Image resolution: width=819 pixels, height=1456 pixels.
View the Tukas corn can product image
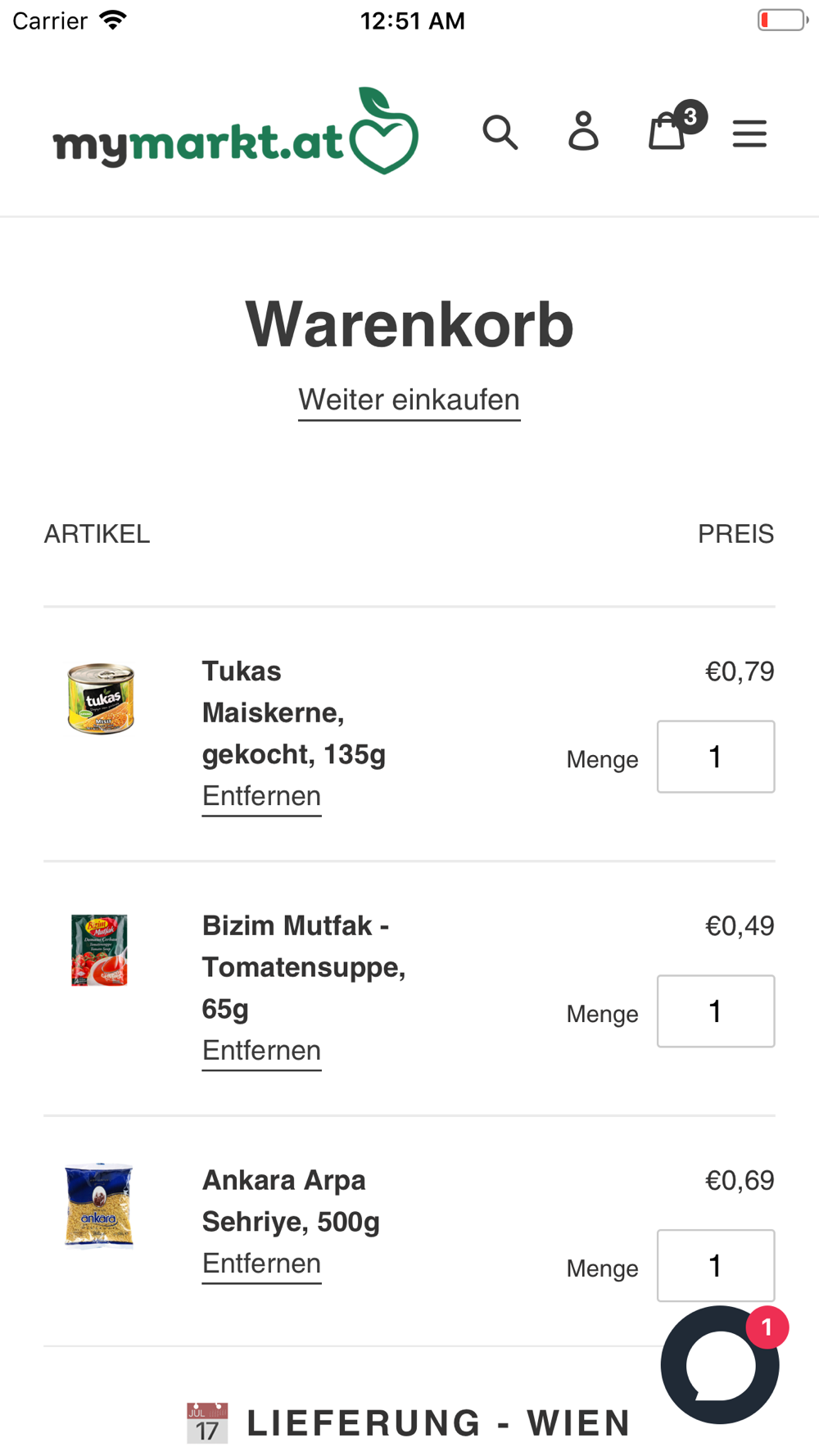click(100, 699)
